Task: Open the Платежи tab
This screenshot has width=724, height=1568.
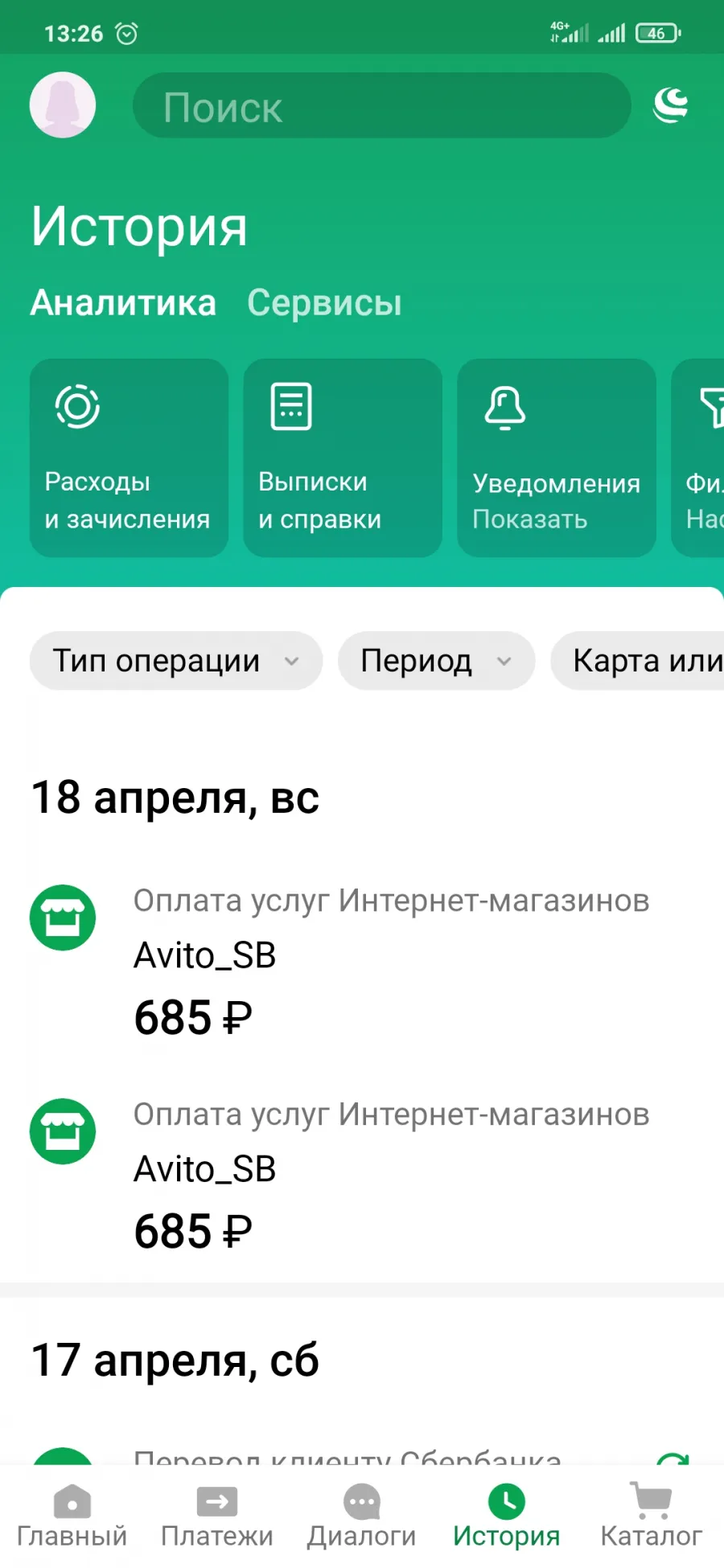Action: point(217,1517)
